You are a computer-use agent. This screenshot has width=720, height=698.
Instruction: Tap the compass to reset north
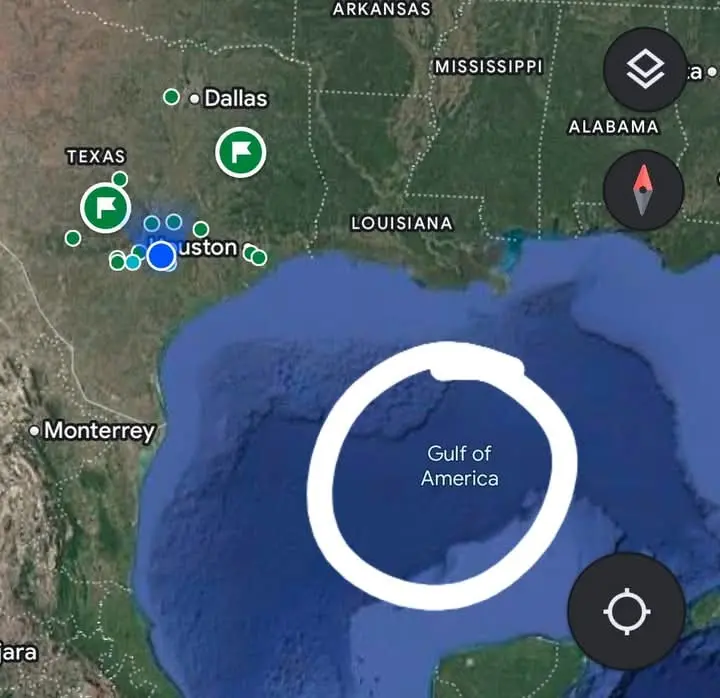644,190
